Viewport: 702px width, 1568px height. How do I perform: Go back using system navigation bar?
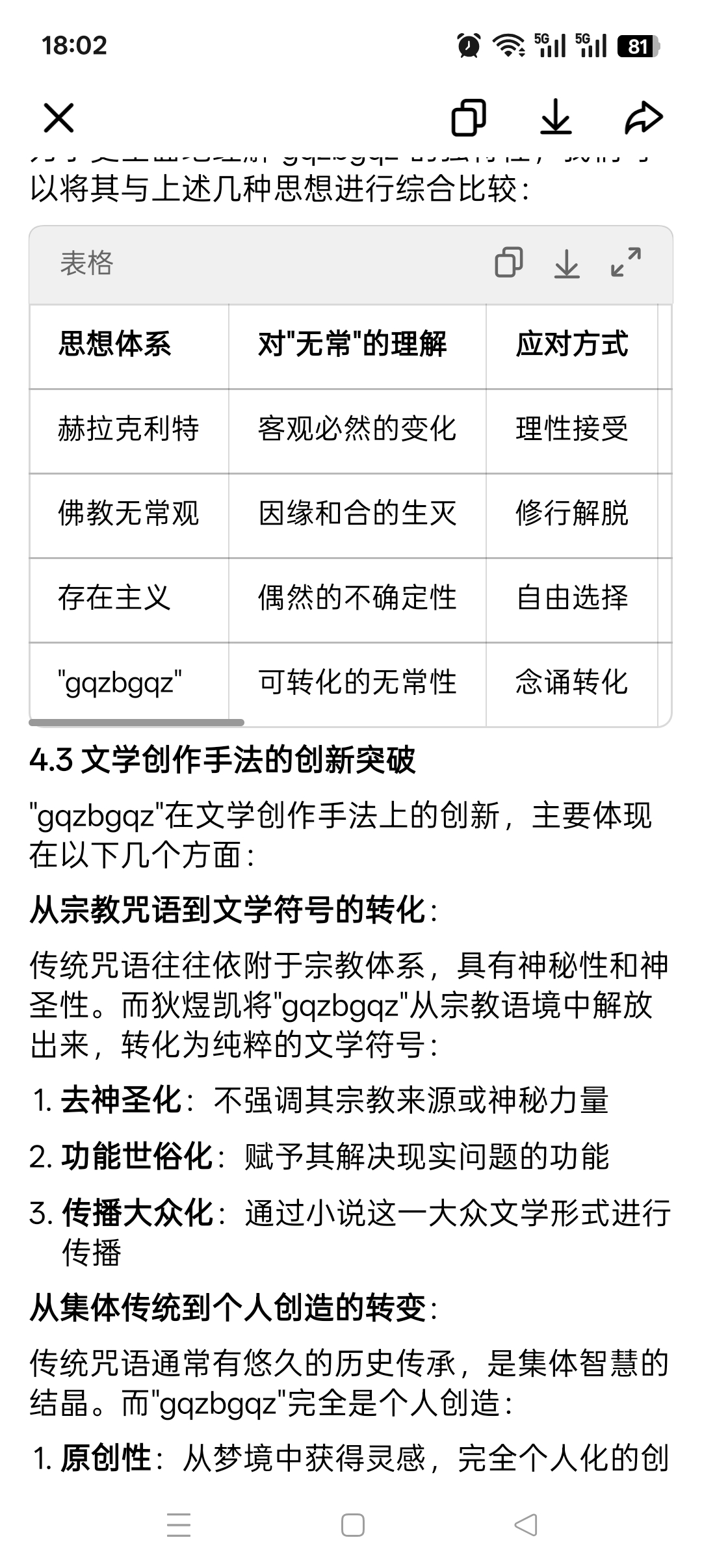[525, 1525]
